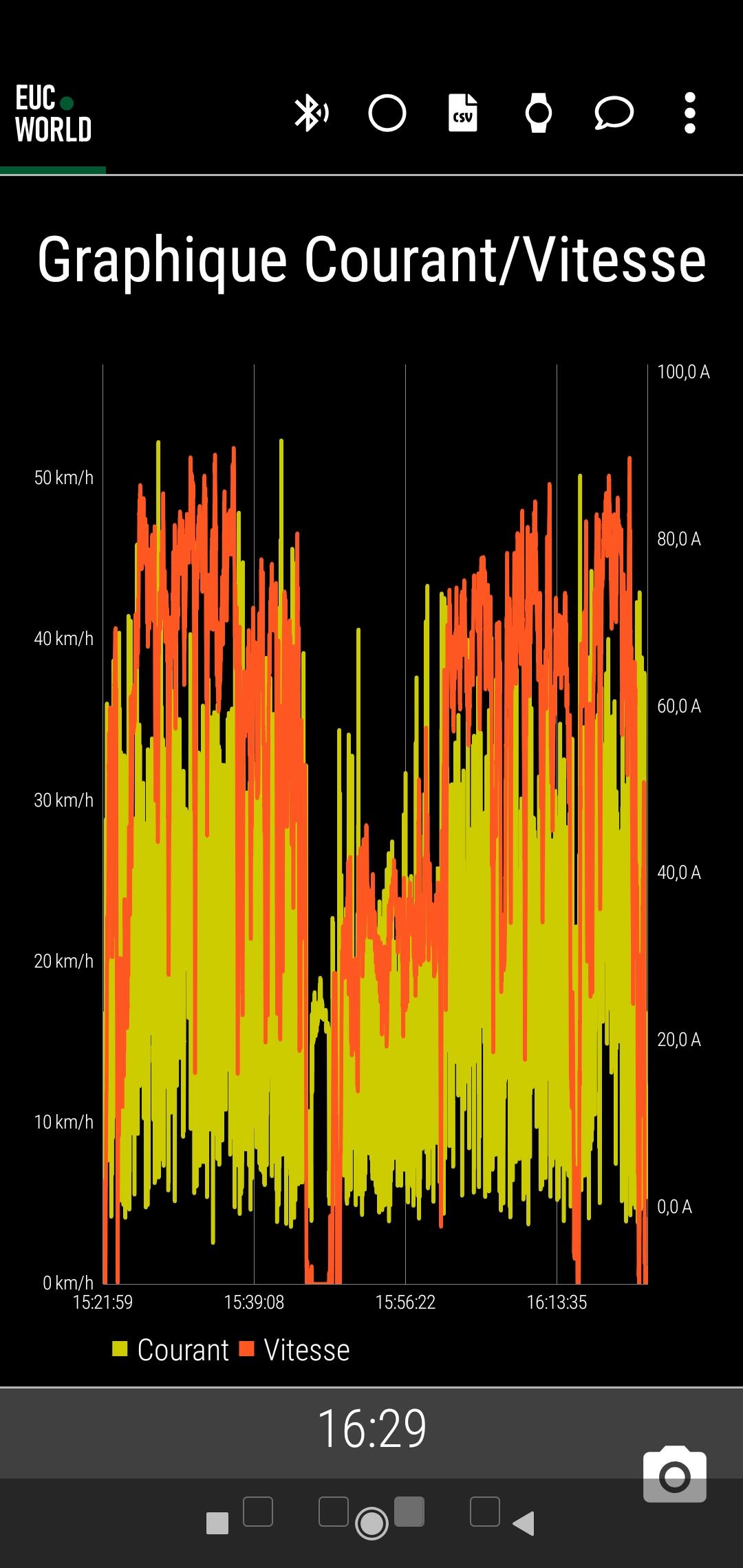Open the three-dot overflow menu

click(690, 113)
